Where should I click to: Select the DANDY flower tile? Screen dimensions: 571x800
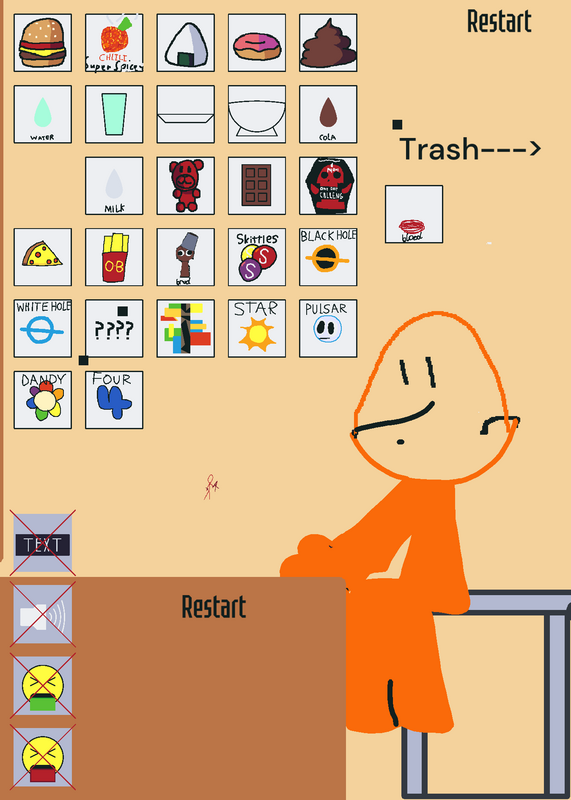point(43,400)
